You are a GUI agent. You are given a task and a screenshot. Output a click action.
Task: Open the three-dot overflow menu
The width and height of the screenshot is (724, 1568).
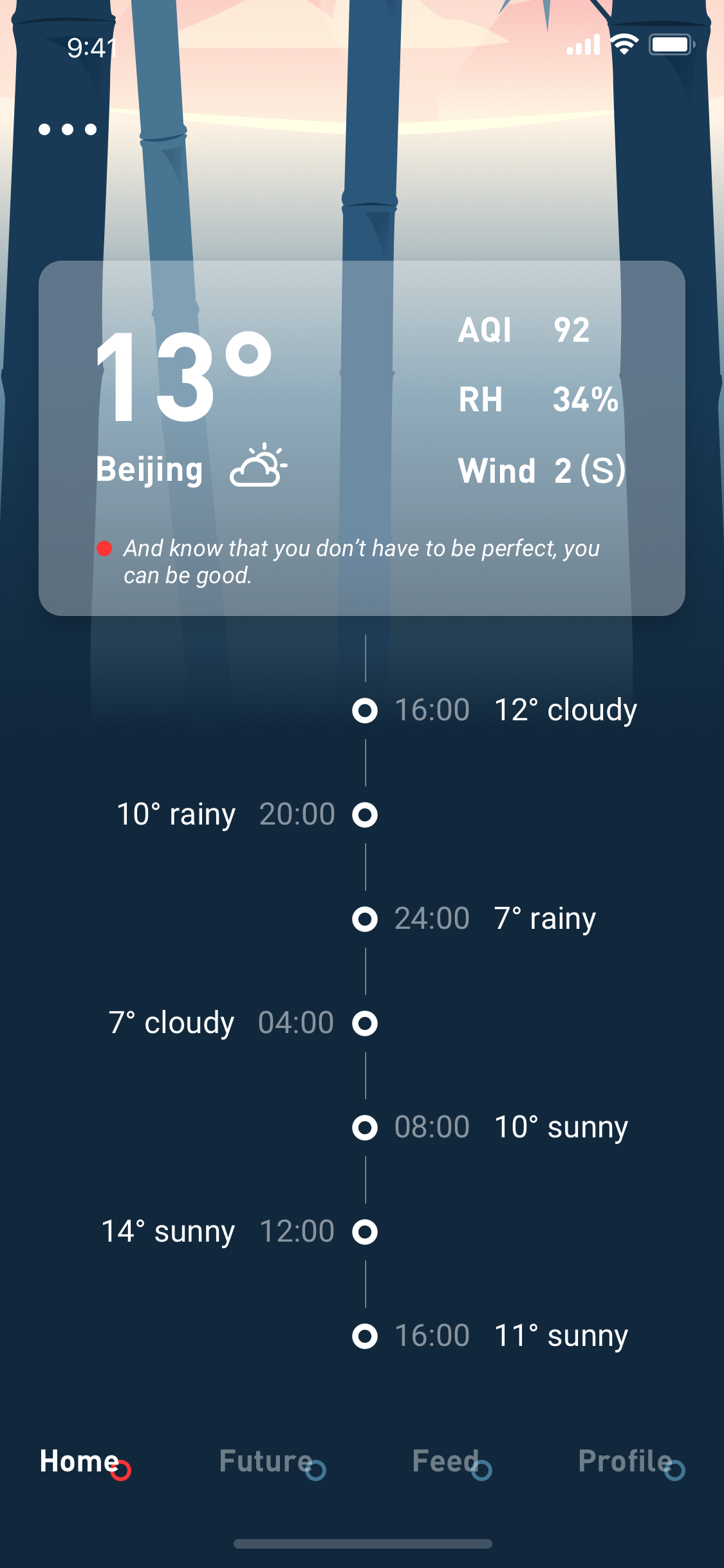click(x=68, y=129)
